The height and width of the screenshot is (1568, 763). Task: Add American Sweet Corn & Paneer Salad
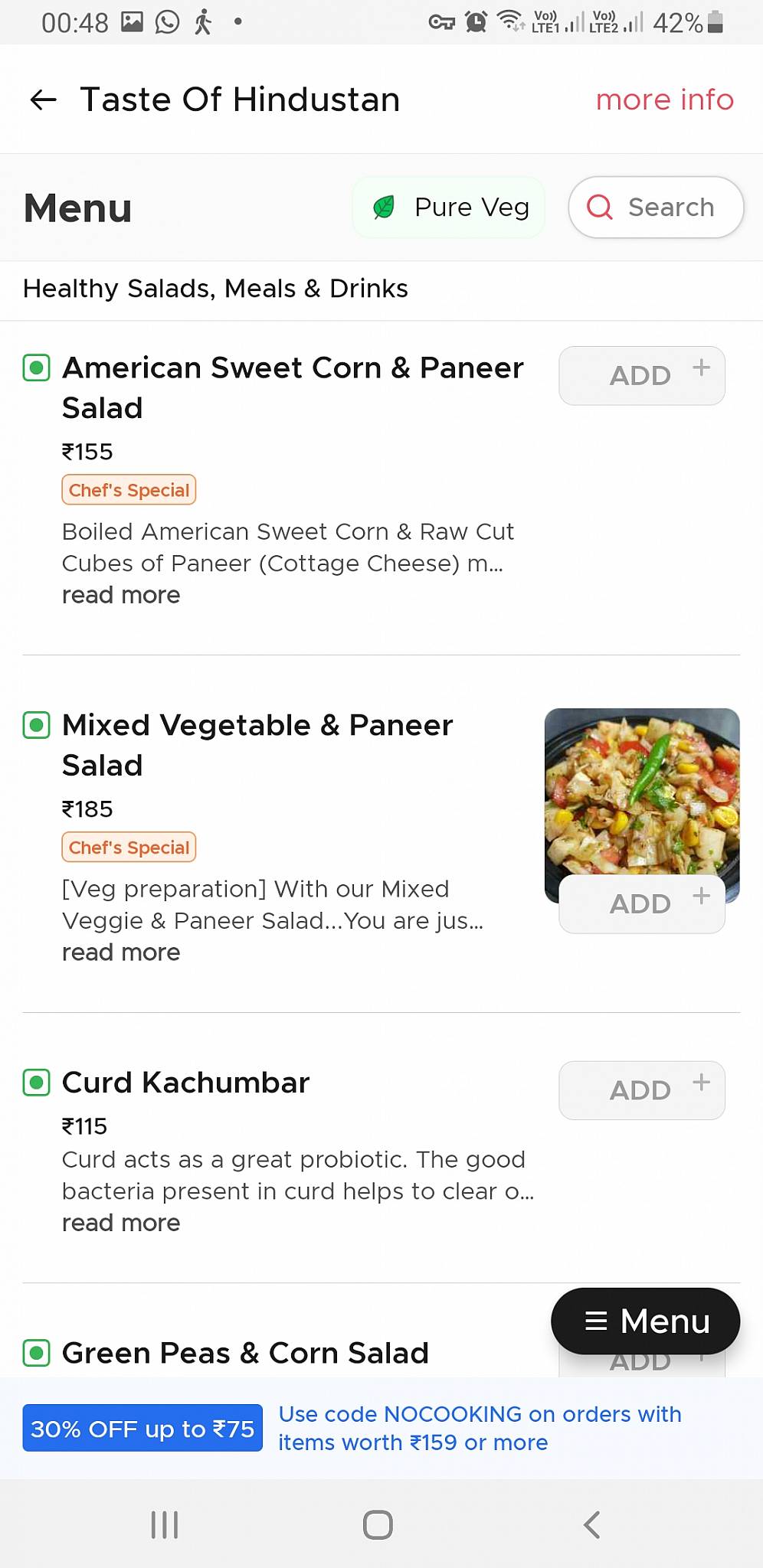click(x=642, y=374)
